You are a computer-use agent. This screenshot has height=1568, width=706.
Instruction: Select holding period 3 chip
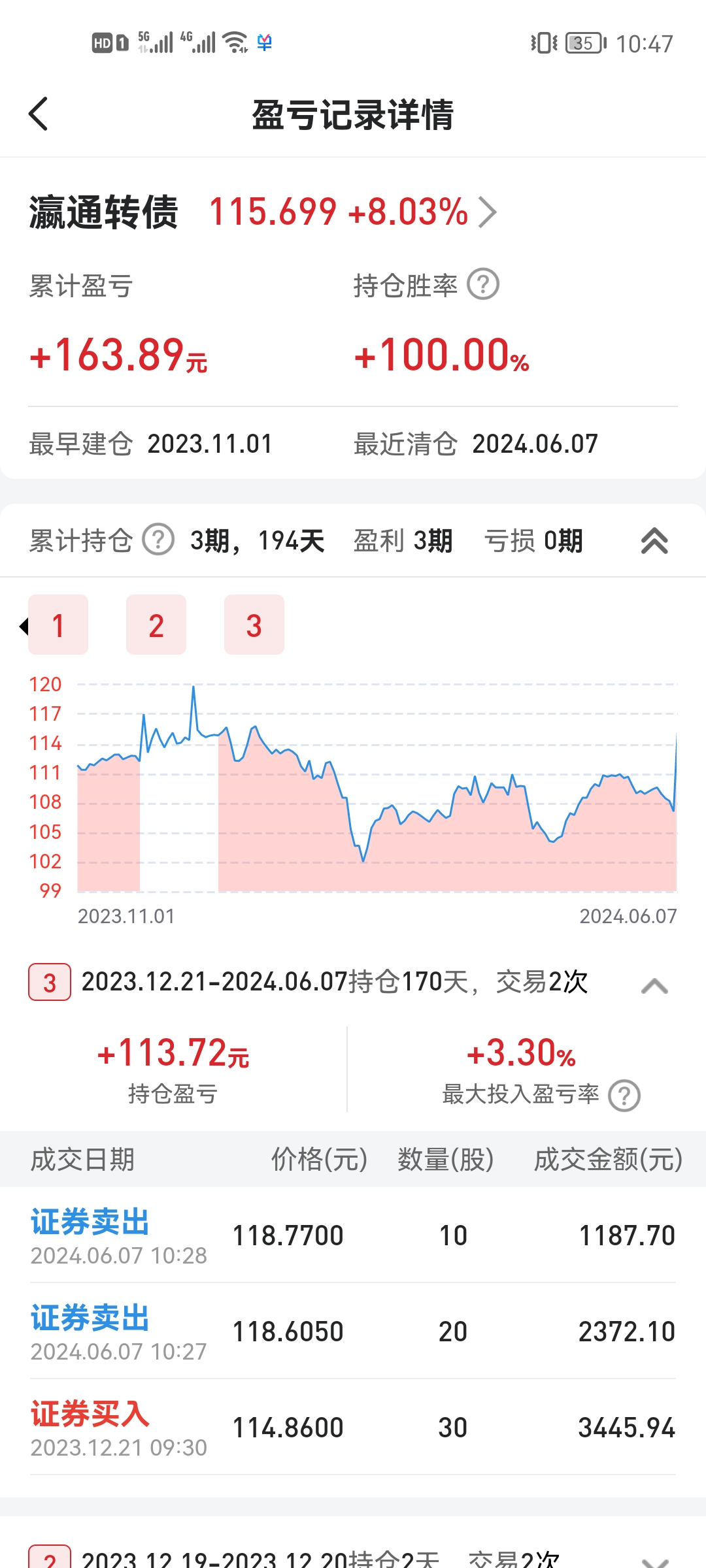point(254,625)
